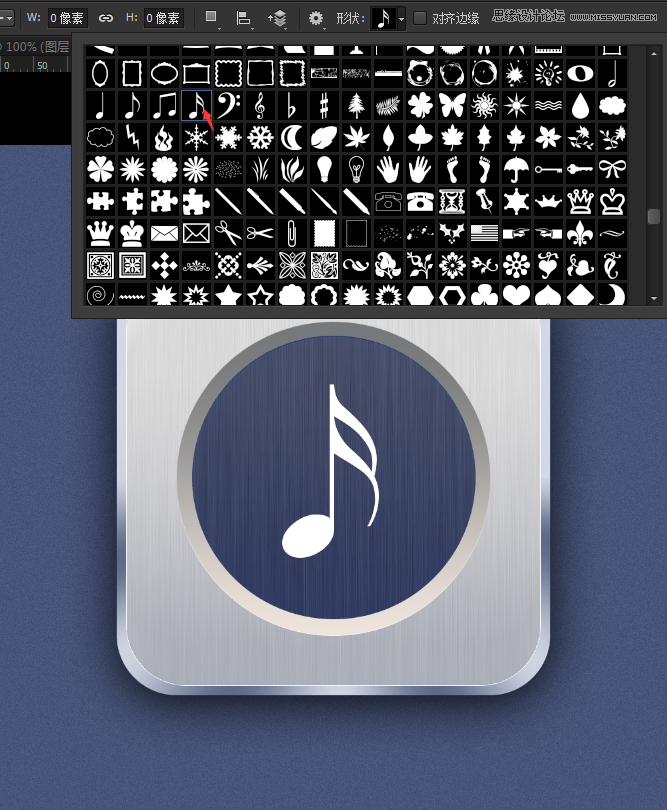Open the gear settings options
This screenshot has width=667, height=810.
tap(316, 18)
